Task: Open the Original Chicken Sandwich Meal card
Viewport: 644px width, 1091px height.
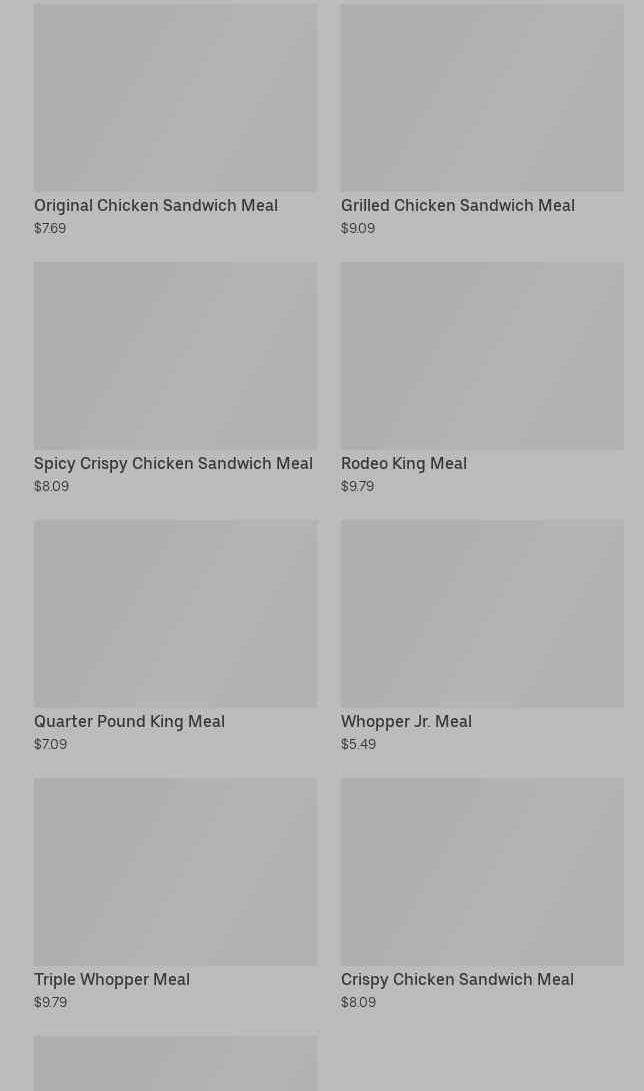Action: coord(175,120)
